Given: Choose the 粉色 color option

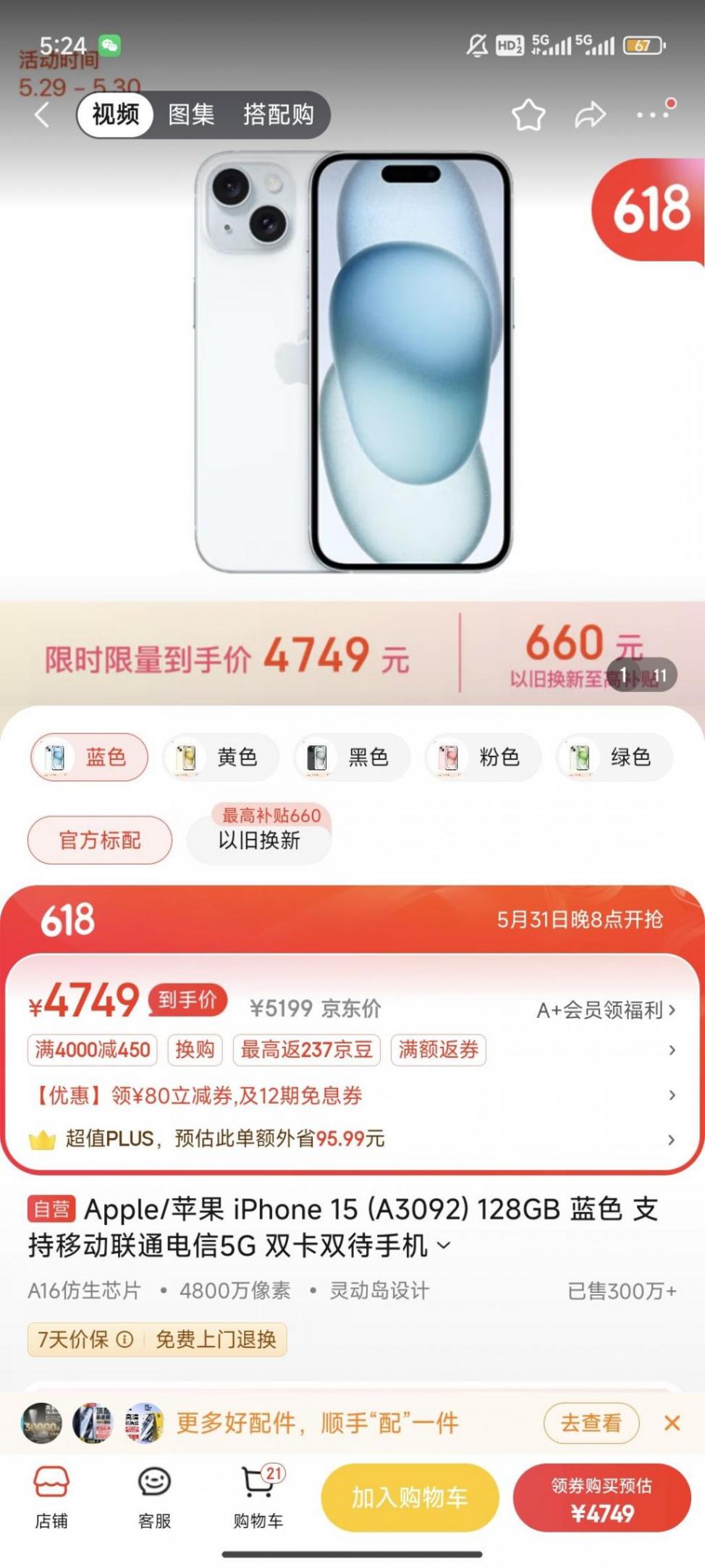Looking at the screenshot, I should point(483,757).
